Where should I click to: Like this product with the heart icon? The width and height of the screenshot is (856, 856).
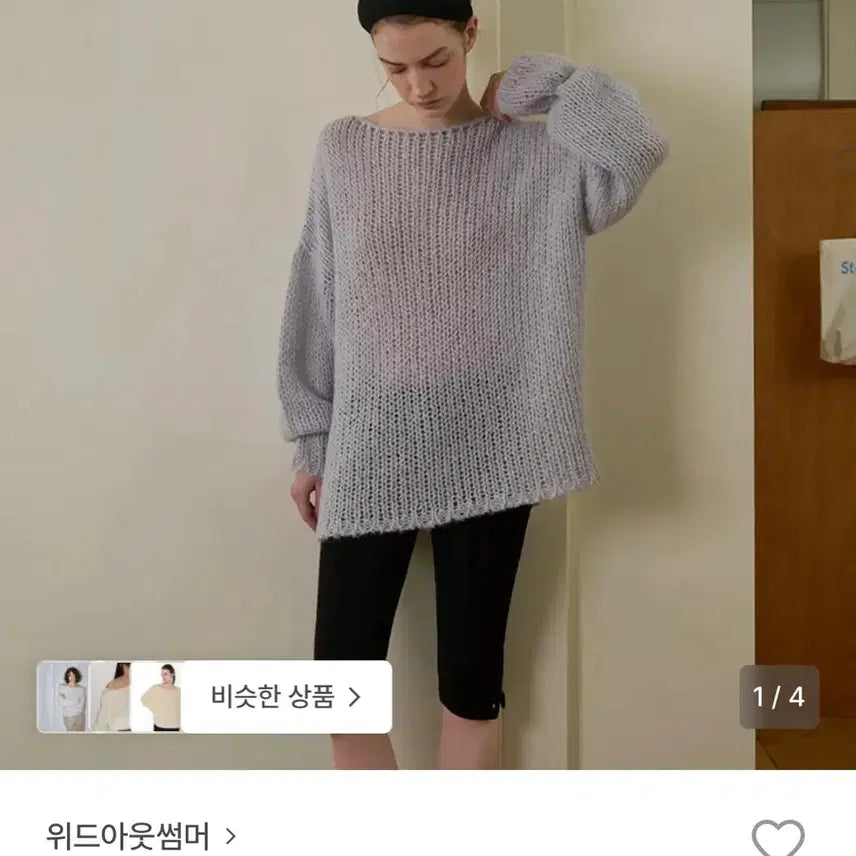point(777,838)
